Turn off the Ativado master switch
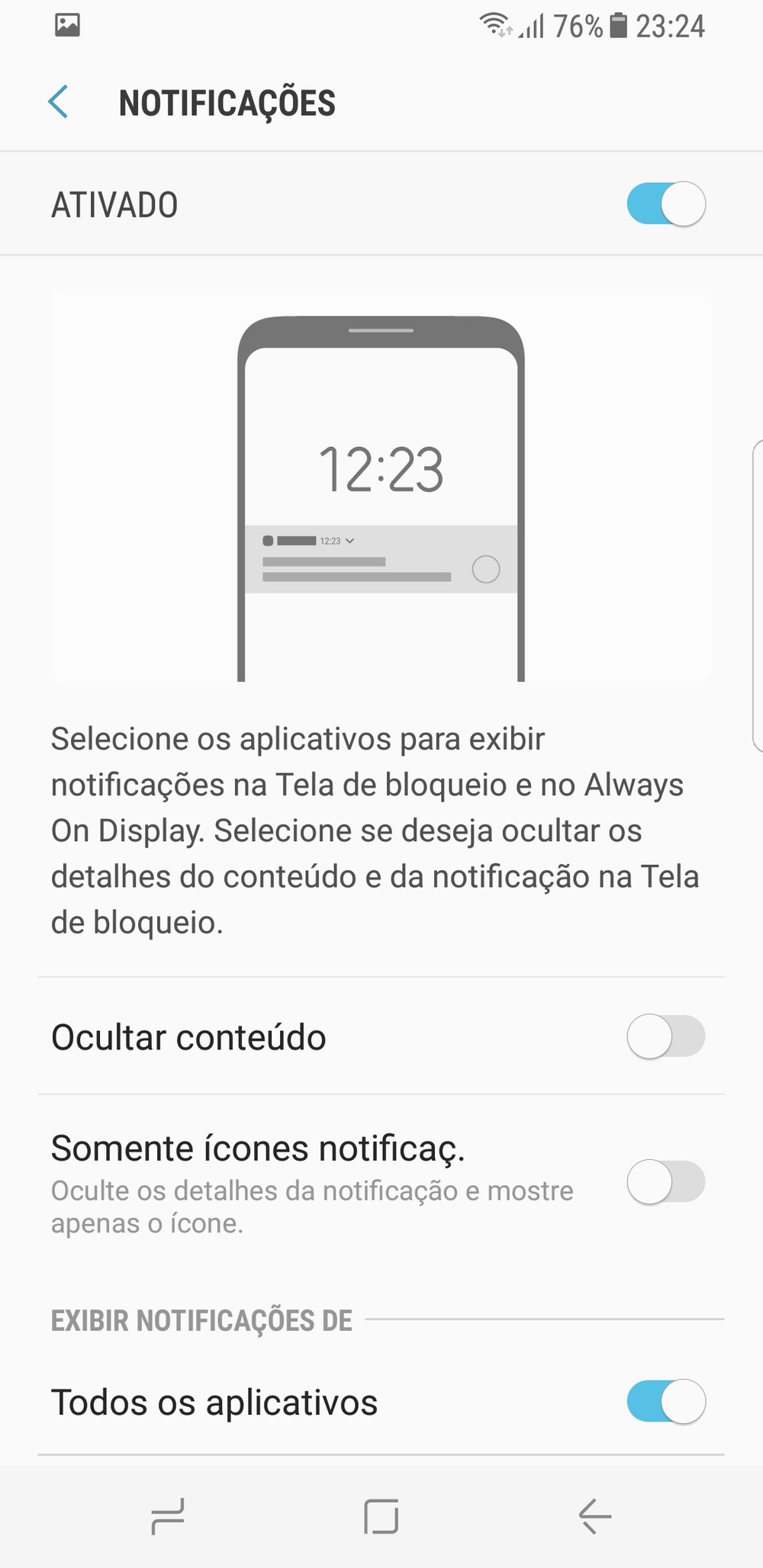The height and width of the screenshot is (1568, 763). (665, 204)
